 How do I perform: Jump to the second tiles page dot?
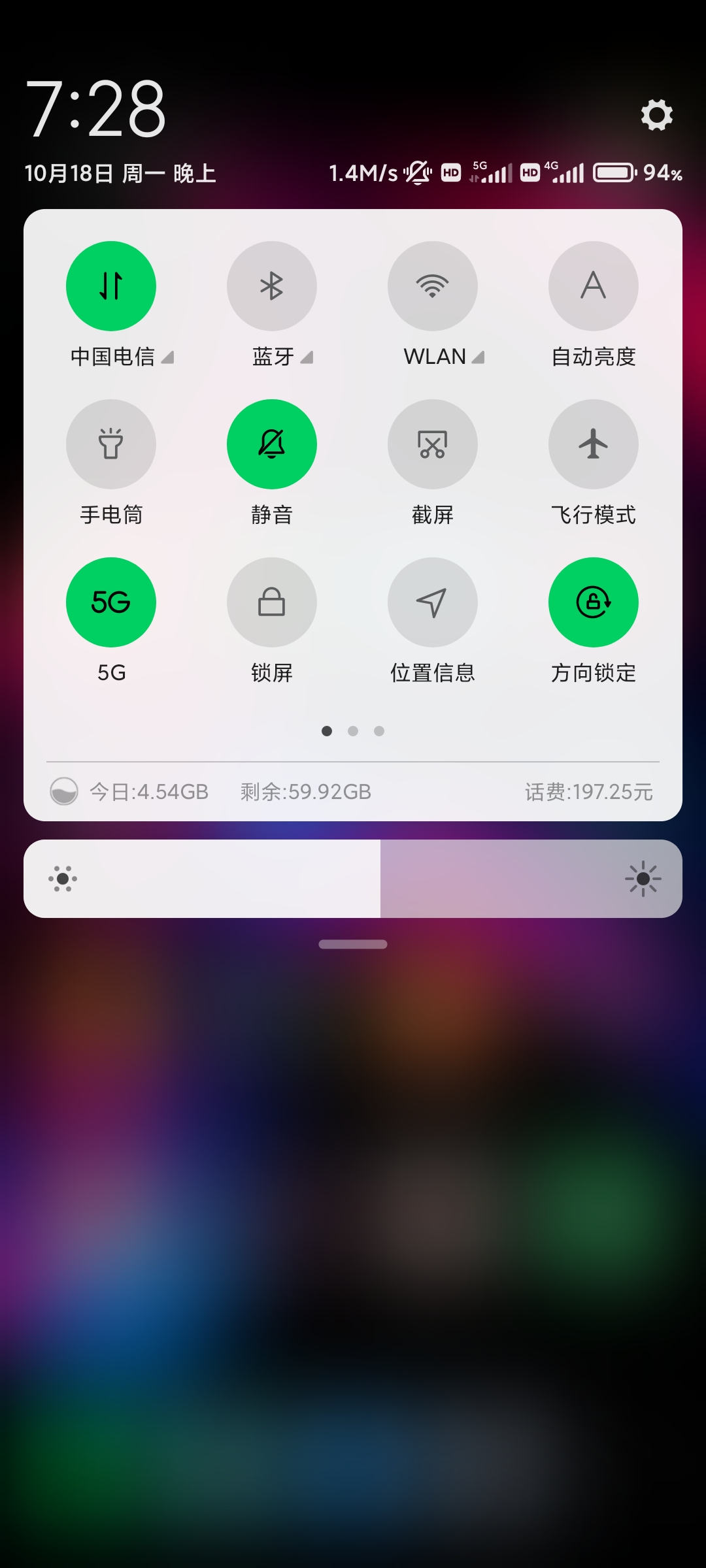pyautogui.click(x=353, y=731)
